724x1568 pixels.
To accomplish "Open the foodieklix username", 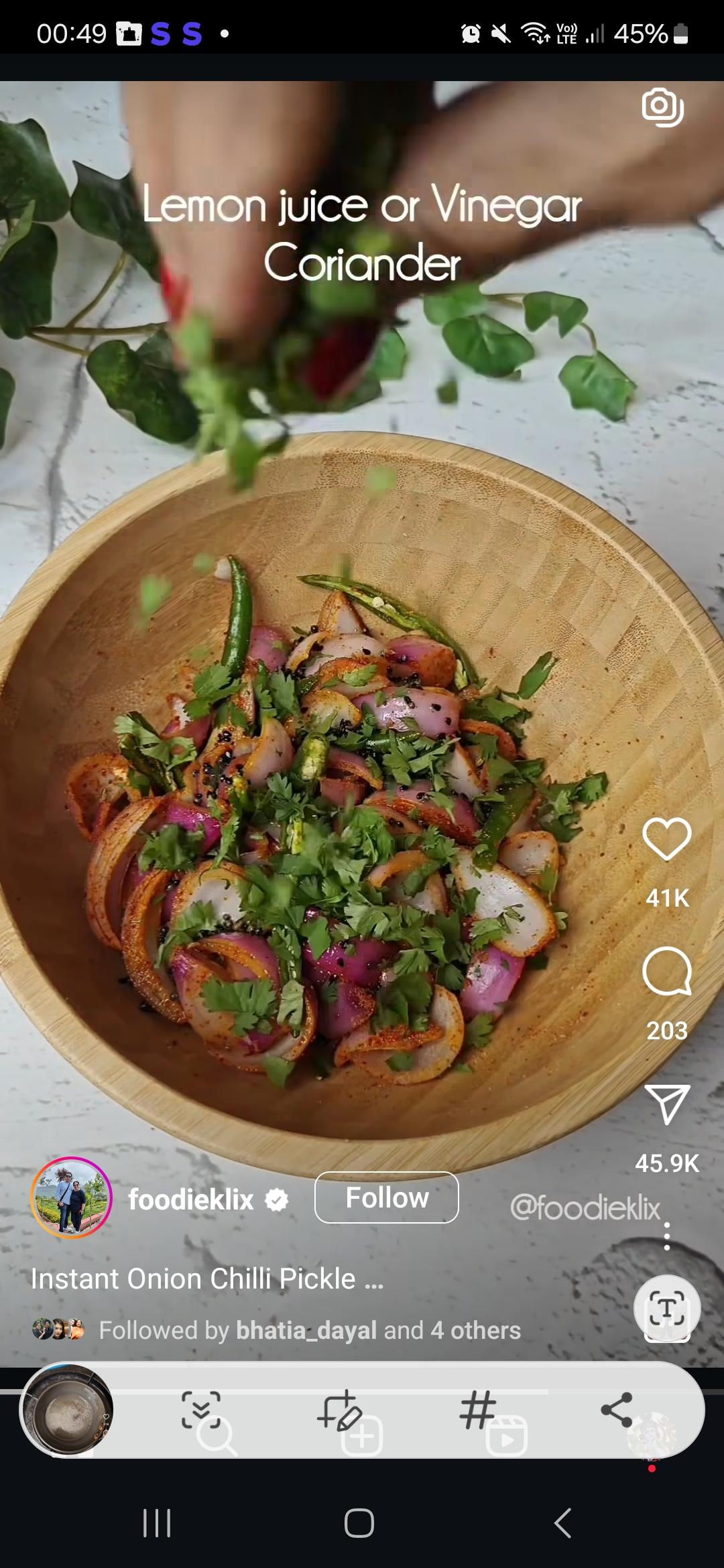I will tap(191, 1199).
